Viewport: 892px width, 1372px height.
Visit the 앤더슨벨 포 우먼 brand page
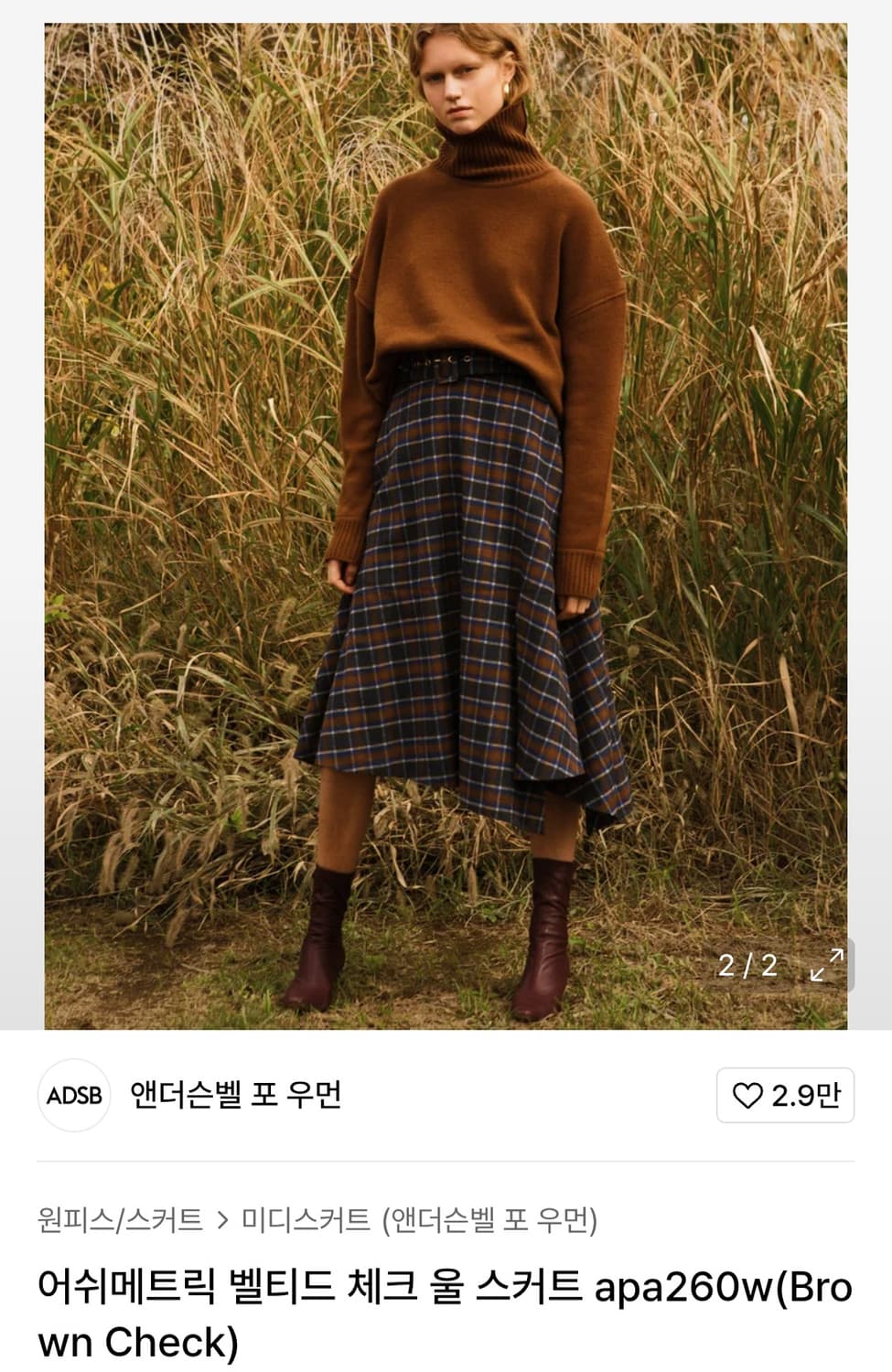(x=238, y=1094)
